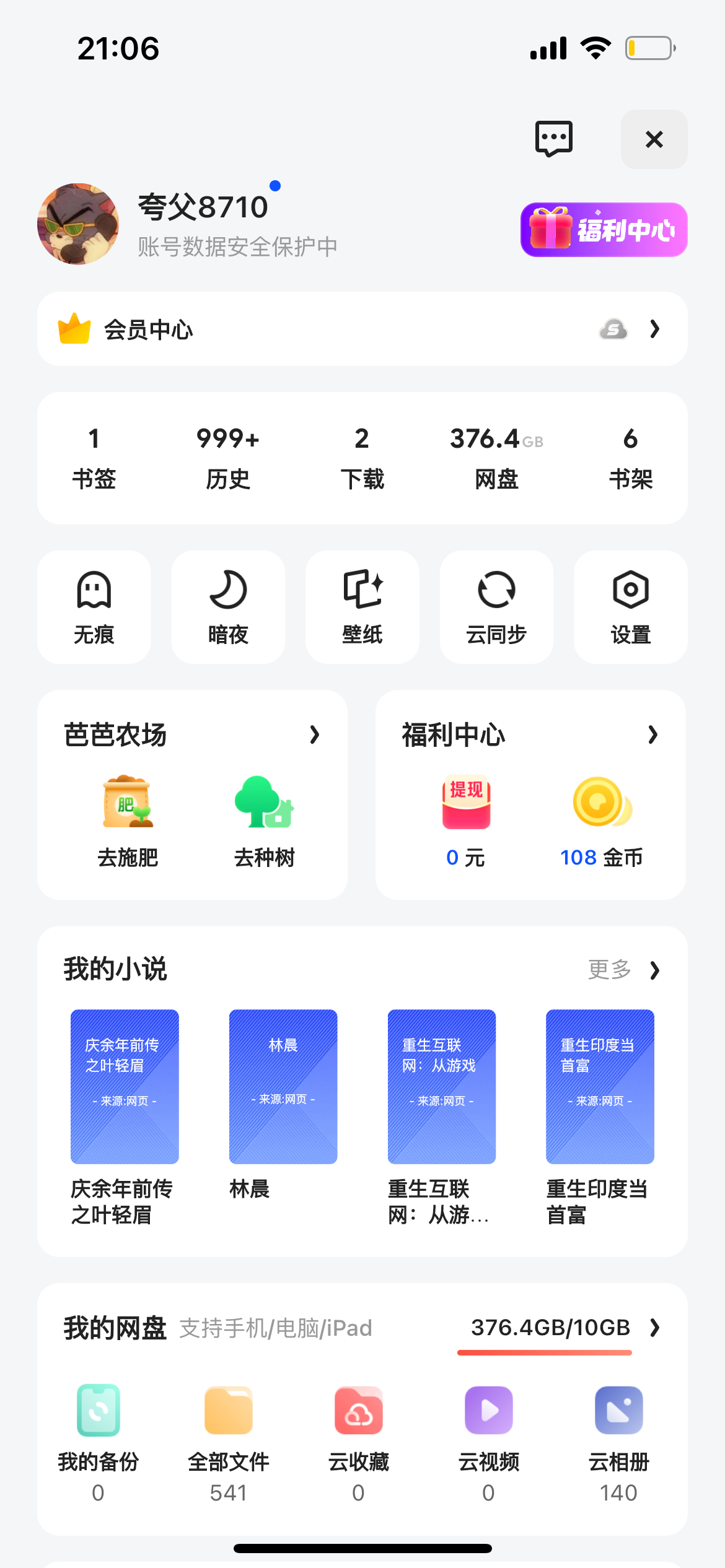Open 历史 browsing history
Screen dimensions: 725x1568
click(x=228, y=458)
